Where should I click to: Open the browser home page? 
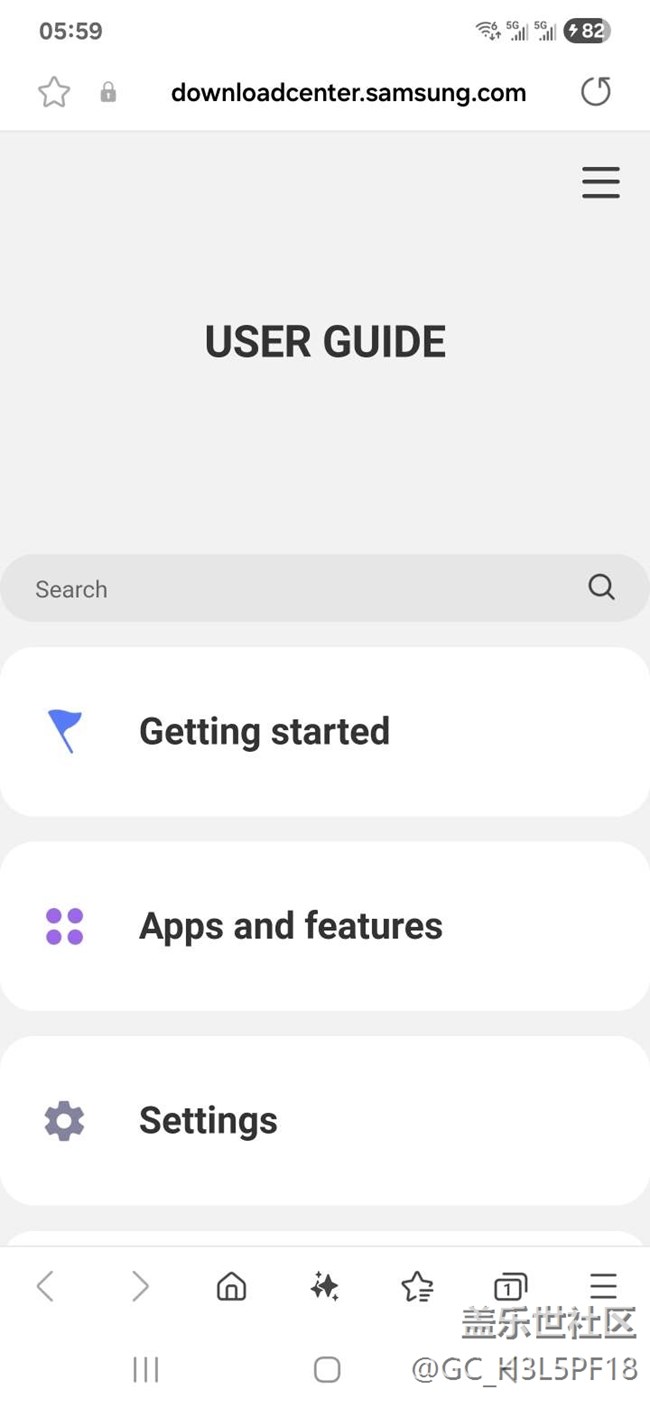coord(231,1286)
